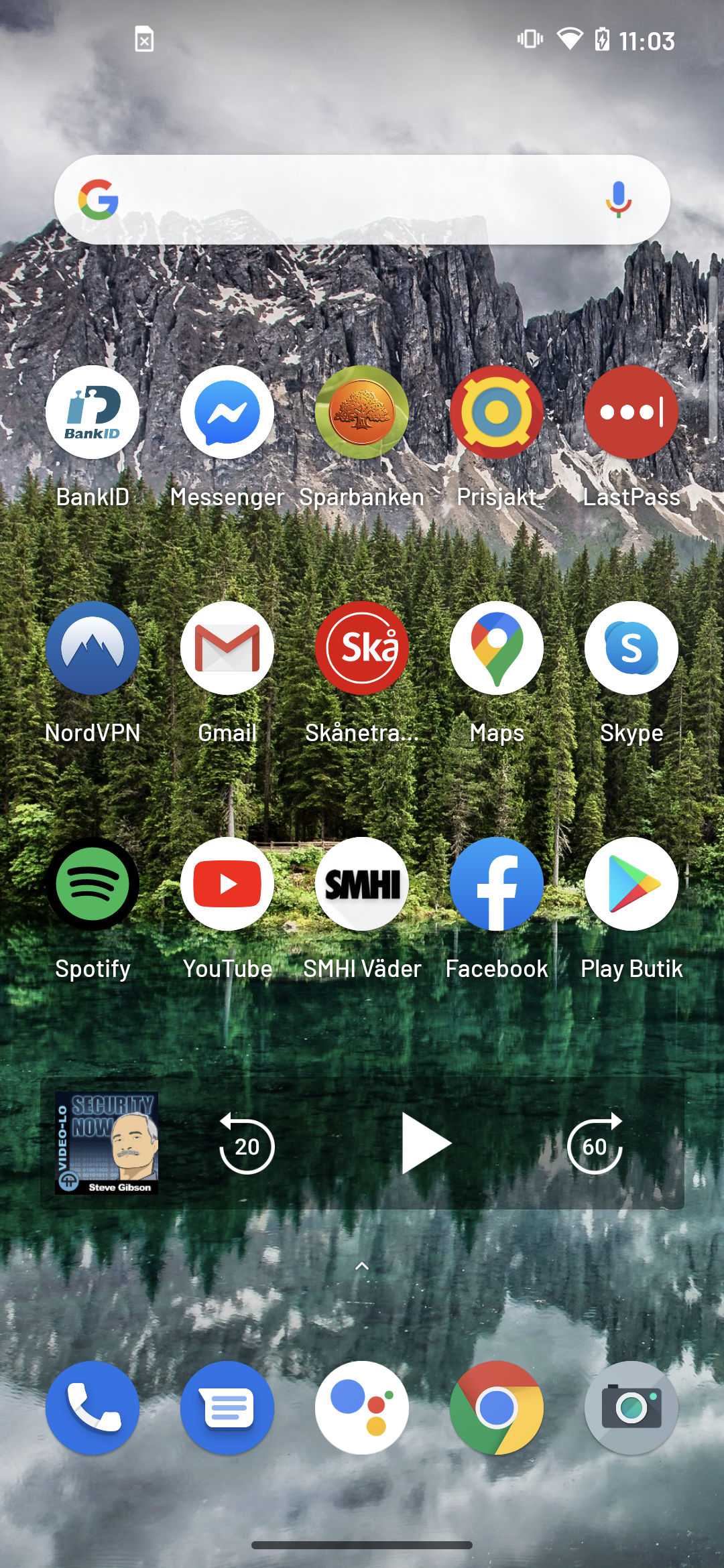724x1568 pixels.
Task: Skip forward 60 seconds in the podcast
Action: pos(595,1145)
